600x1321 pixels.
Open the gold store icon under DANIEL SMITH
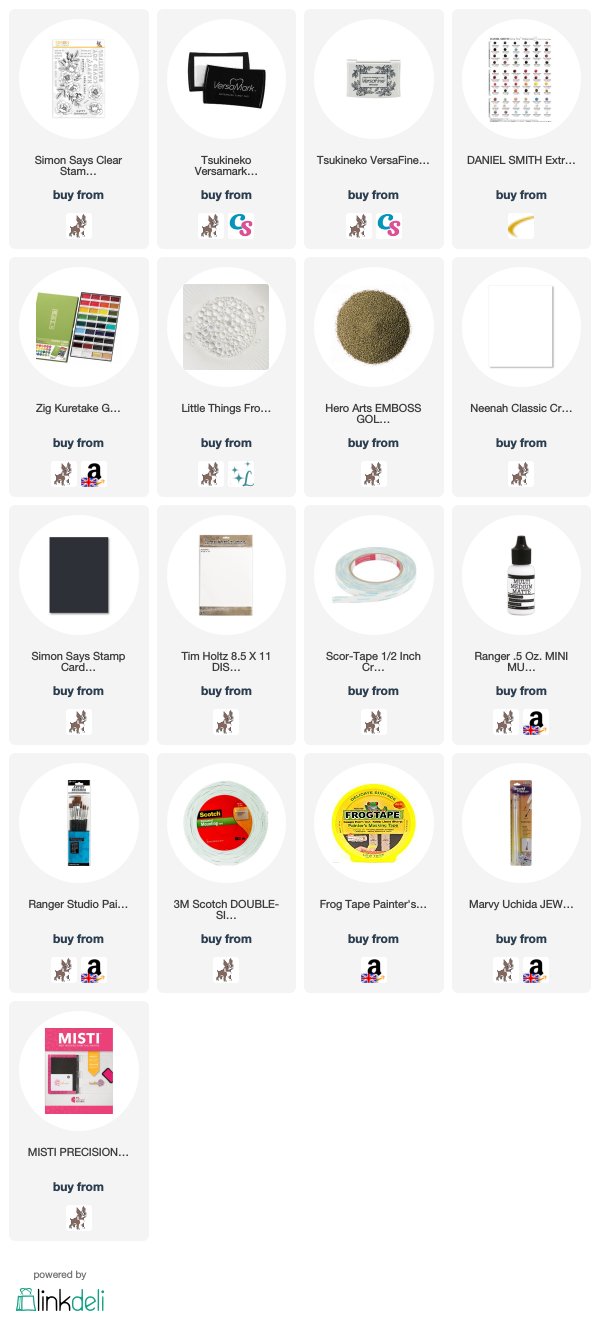point(521,226)
